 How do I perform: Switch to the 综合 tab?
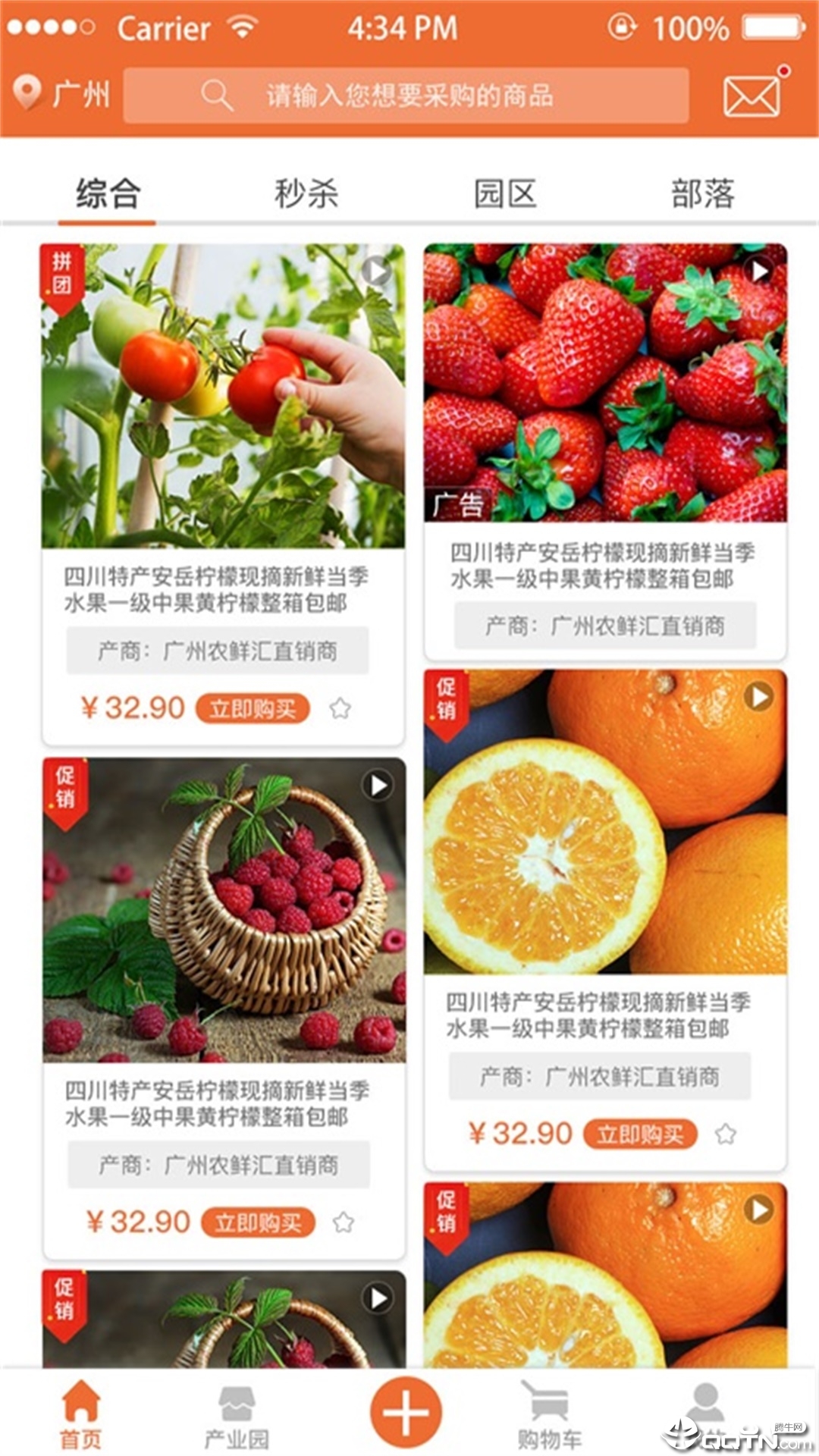coord(108,194)
